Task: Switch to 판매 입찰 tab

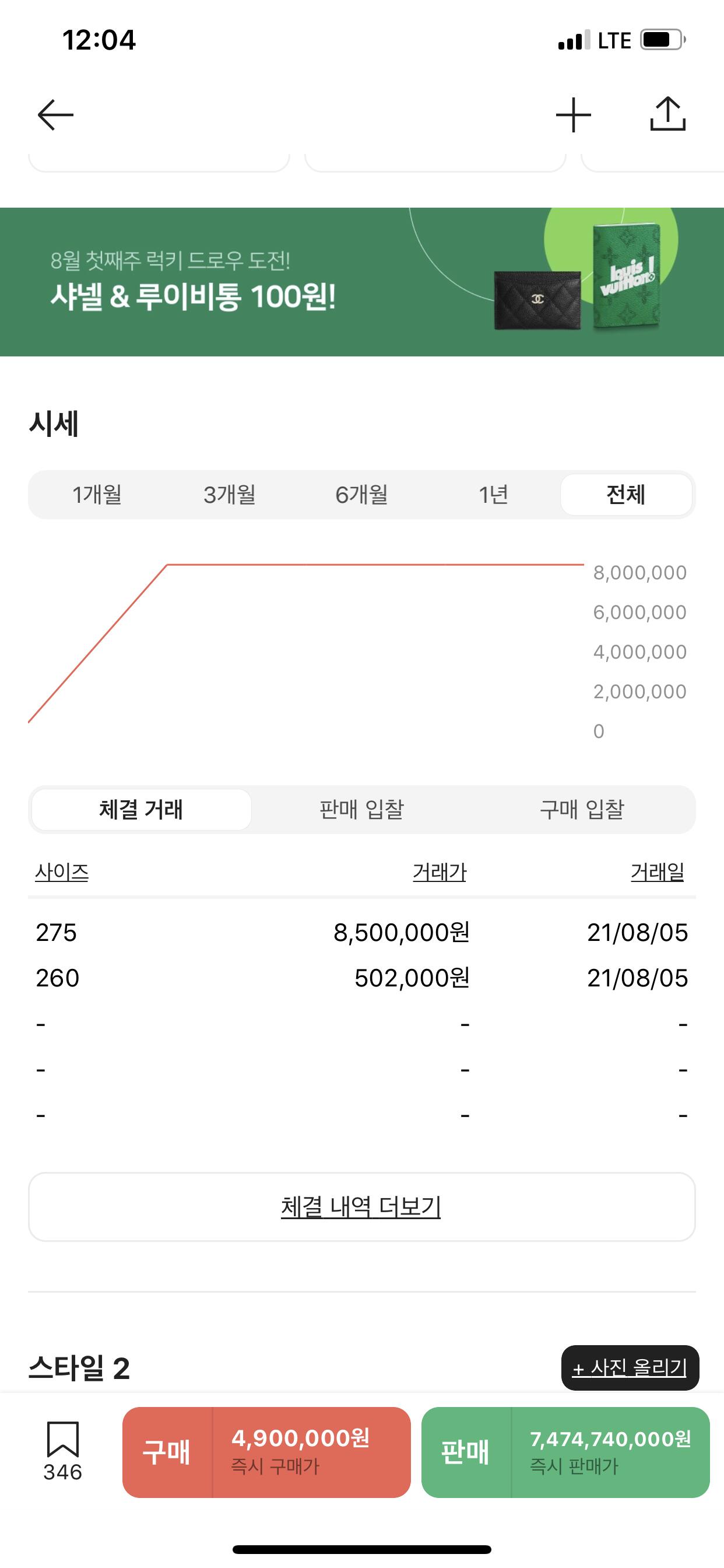Action: 362,810
